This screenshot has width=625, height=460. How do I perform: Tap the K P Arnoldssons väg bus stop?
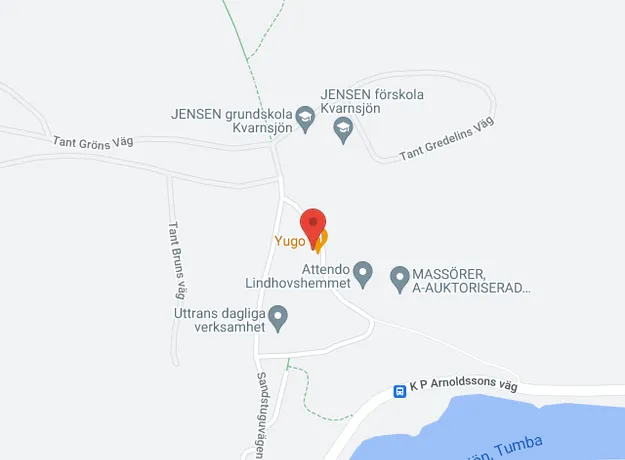pos(399,390)
